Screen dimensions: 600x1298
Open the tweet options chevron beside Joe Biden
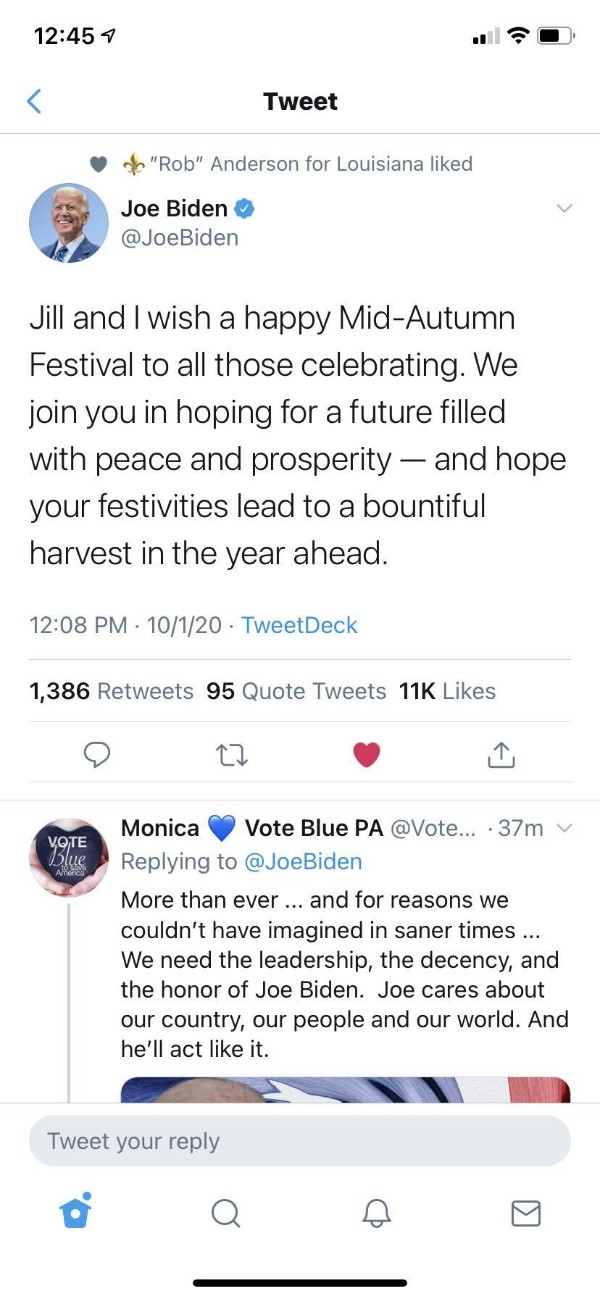564,209
